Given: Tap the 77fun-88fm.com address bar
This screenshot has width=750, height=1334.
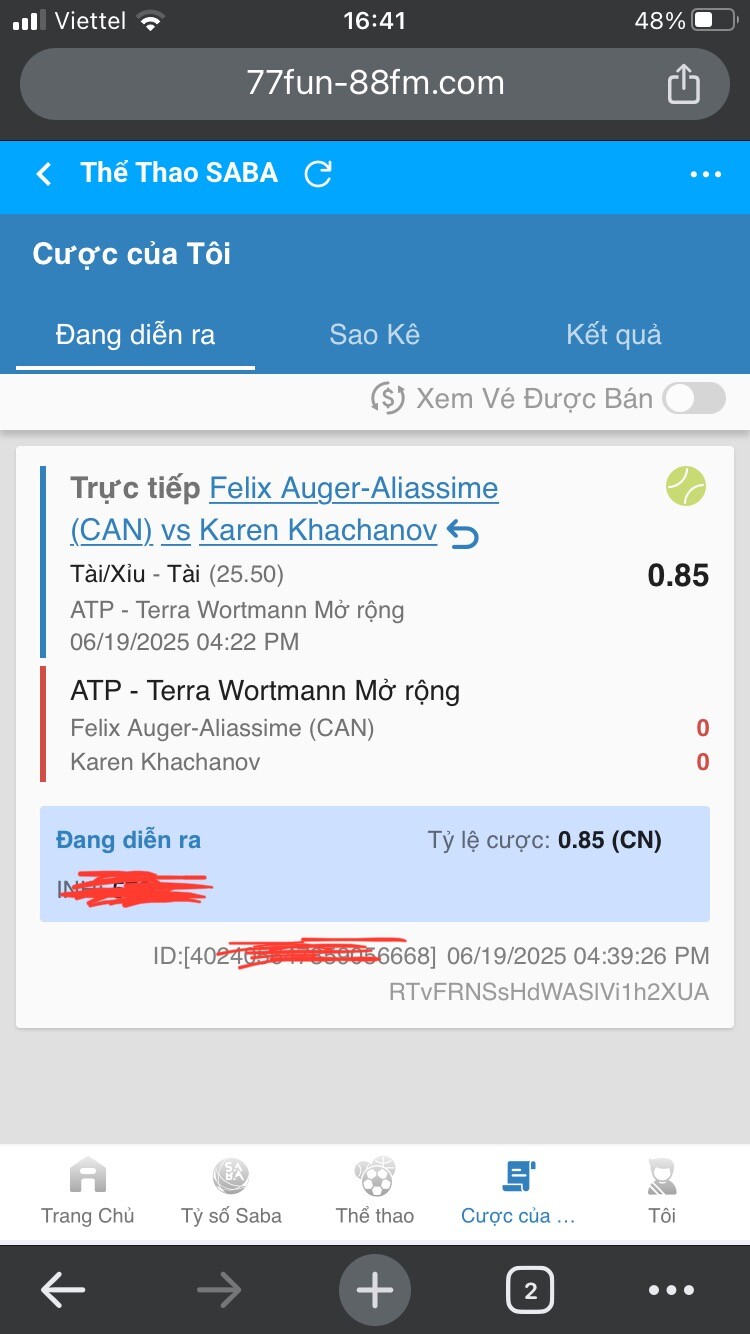Looking at the screenshot, I should (x=375, y=84).
